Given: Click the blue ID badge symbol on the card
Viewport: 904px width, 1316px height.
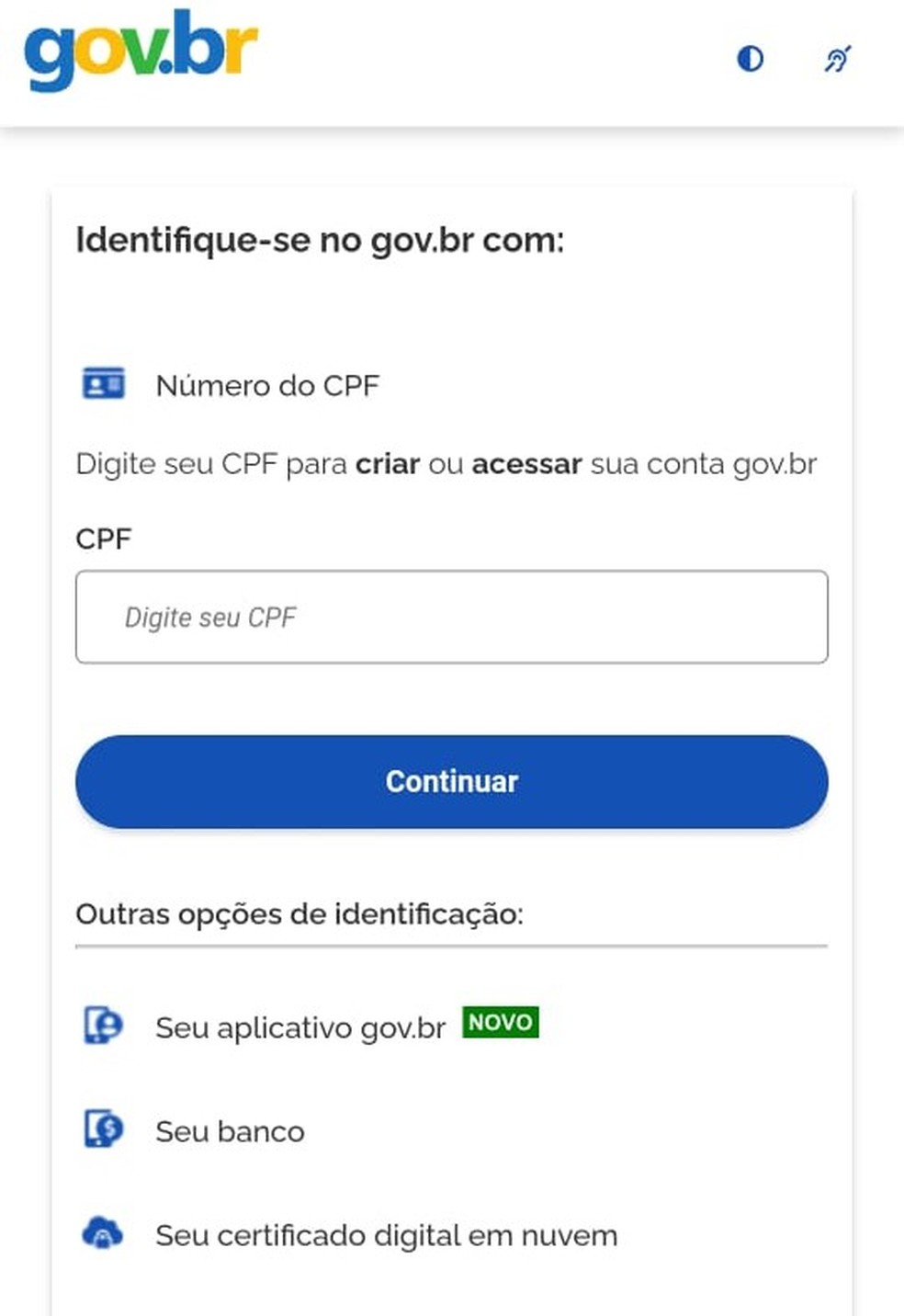Looking at the screenshot, I should click(103, 385).
